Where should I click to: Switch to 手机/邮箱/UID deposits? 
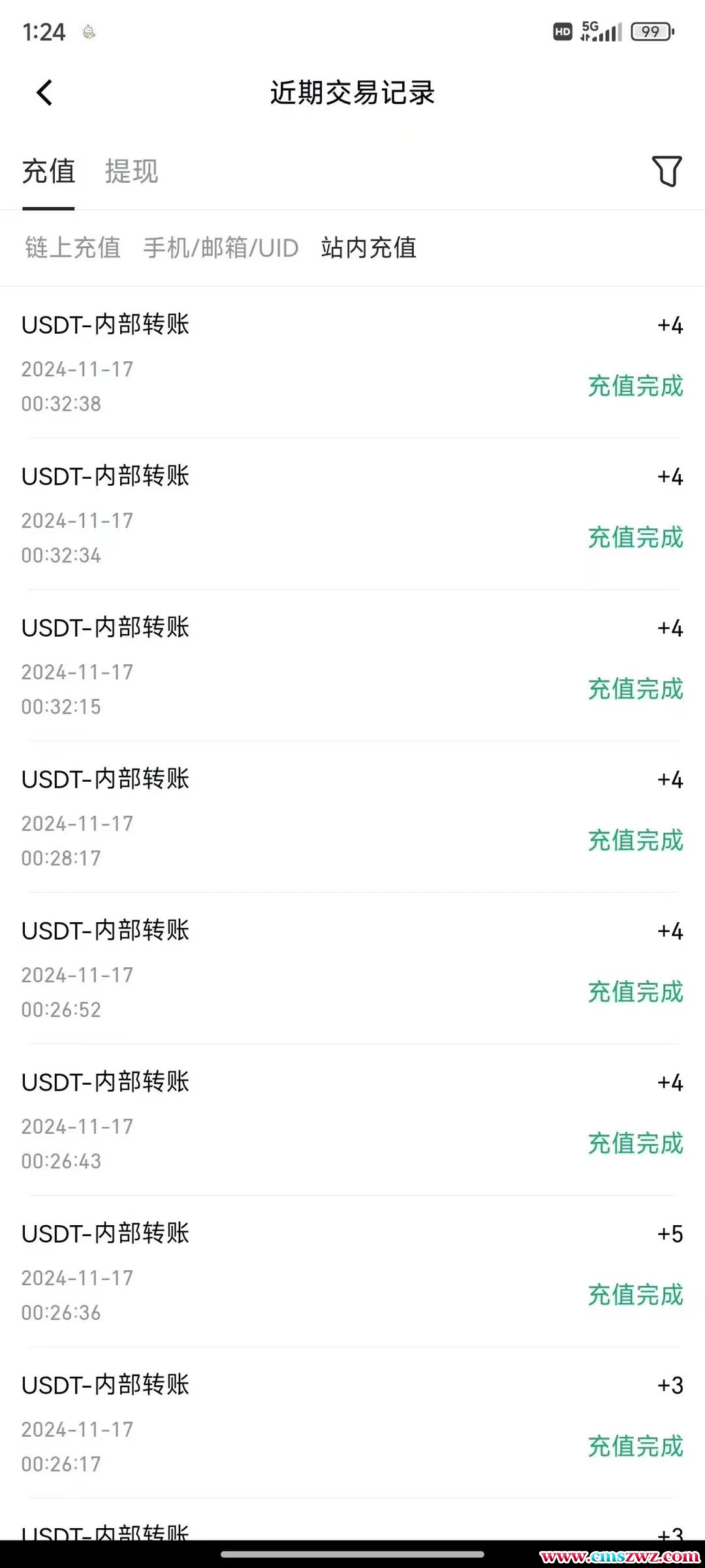[221, 248]
